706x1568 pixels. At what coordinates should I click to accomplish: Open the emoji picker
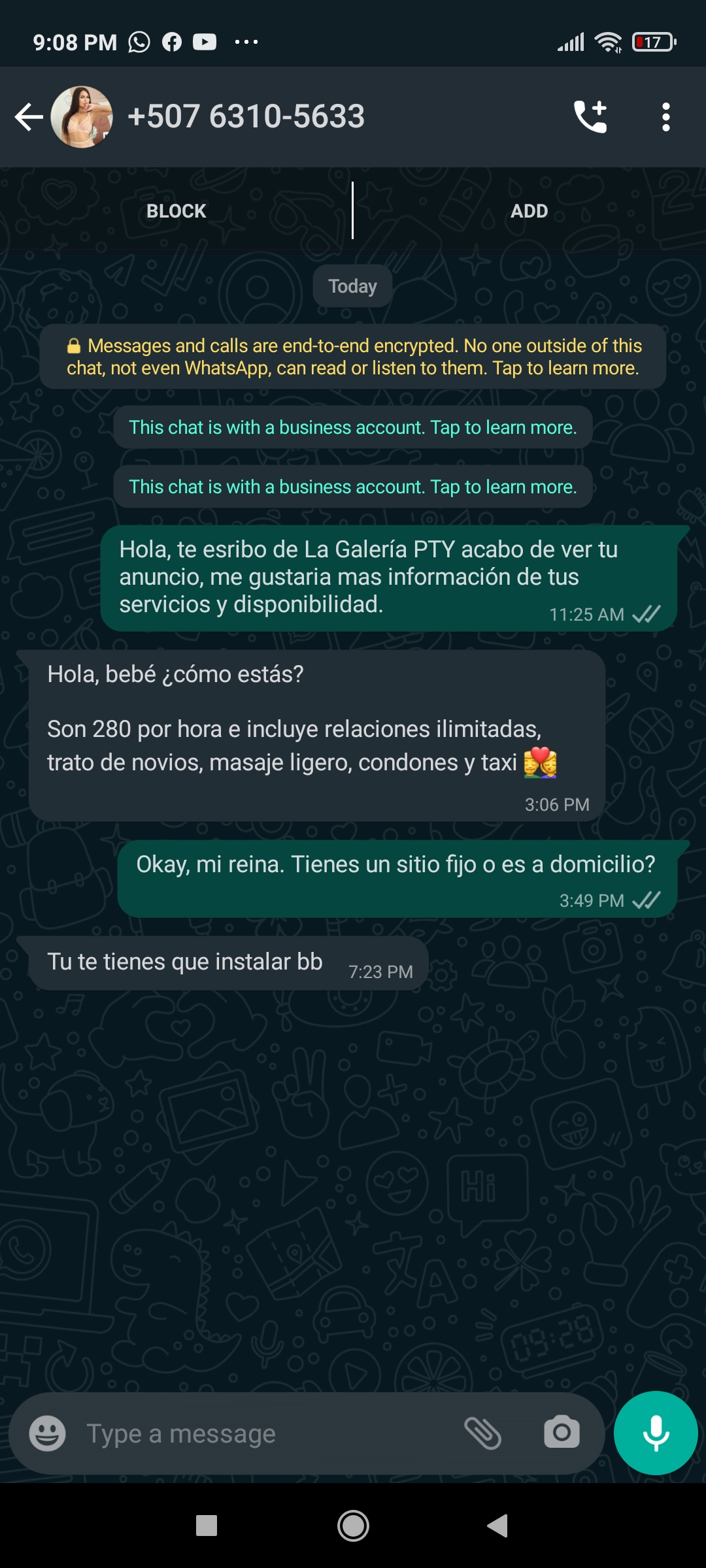tap(47, 1433)
